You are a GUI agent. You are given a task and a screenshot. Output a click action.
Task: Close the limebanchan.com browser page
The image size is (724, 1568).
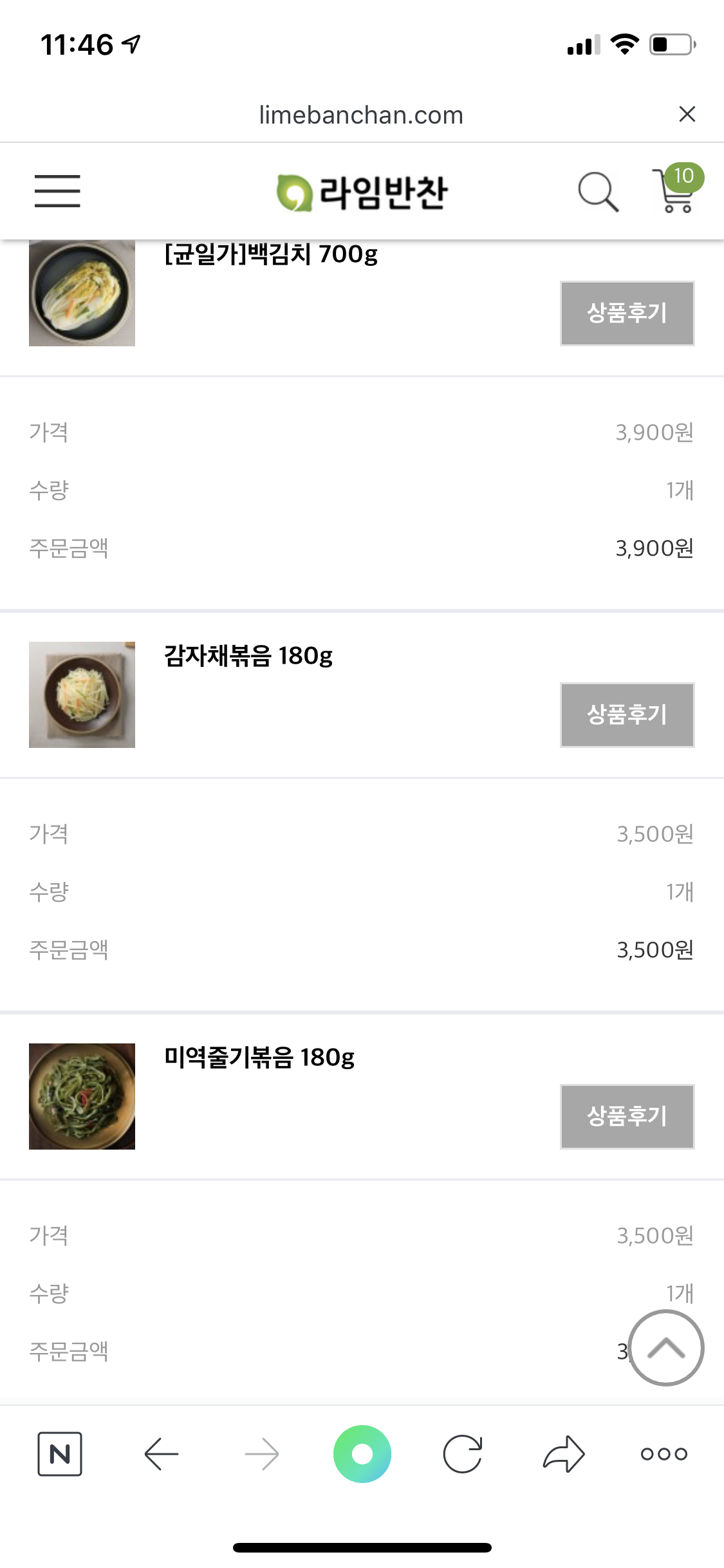click(687, 115)
